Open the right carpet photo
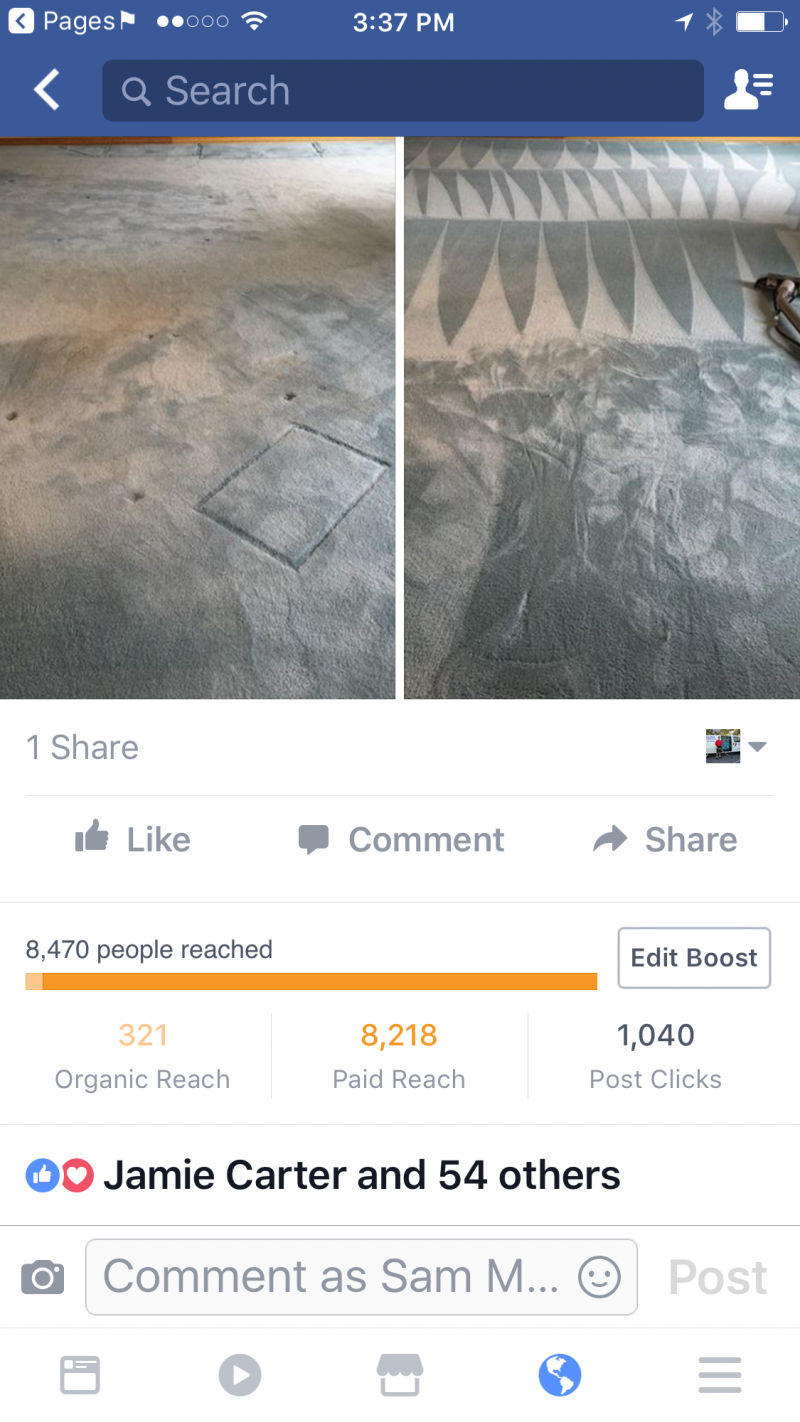The width and height of the screenshot is (800, 1422). click(x=601, y=418)
